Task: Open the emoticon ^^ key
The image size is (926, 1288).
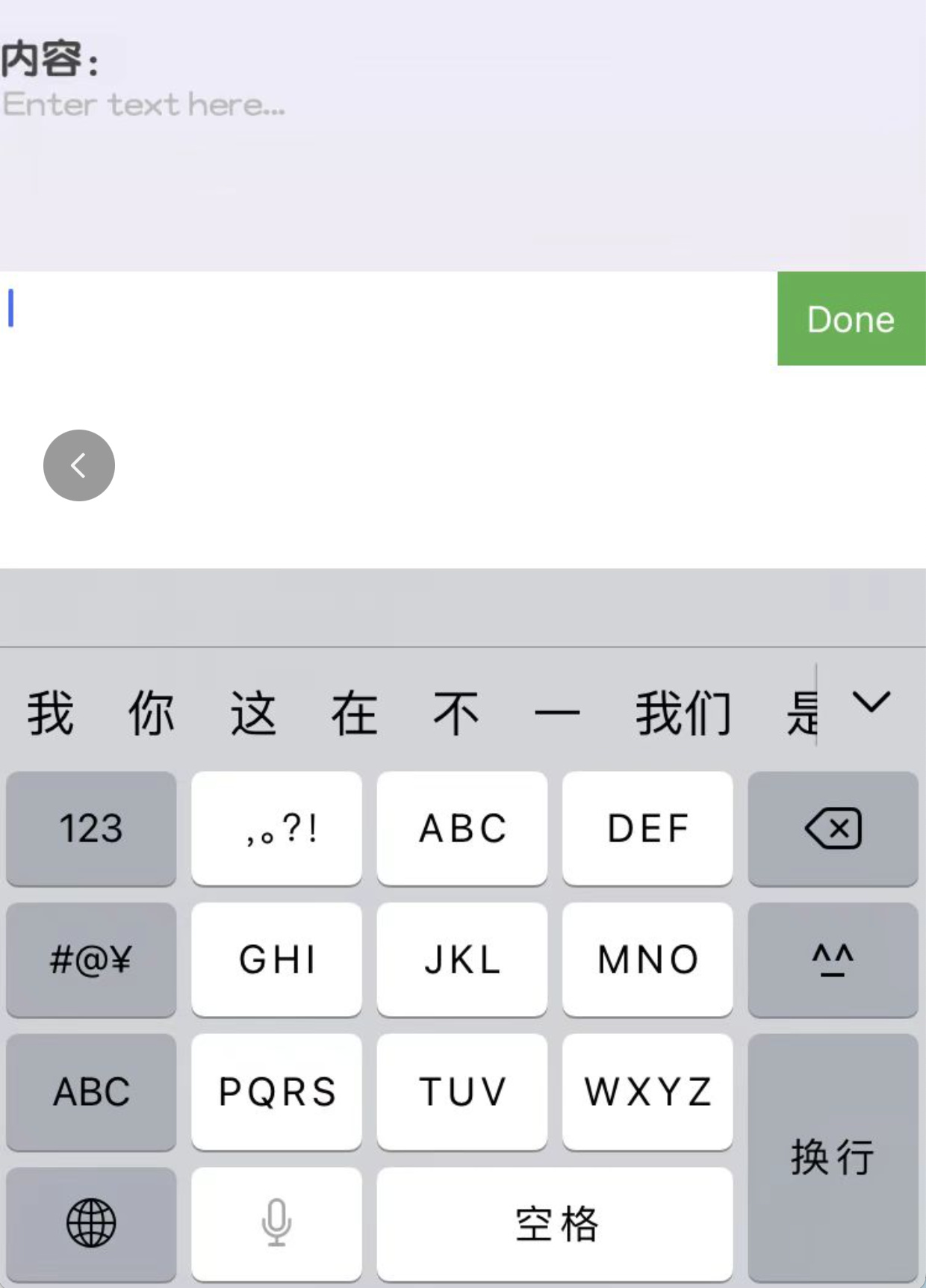Action: coord(833,960)
